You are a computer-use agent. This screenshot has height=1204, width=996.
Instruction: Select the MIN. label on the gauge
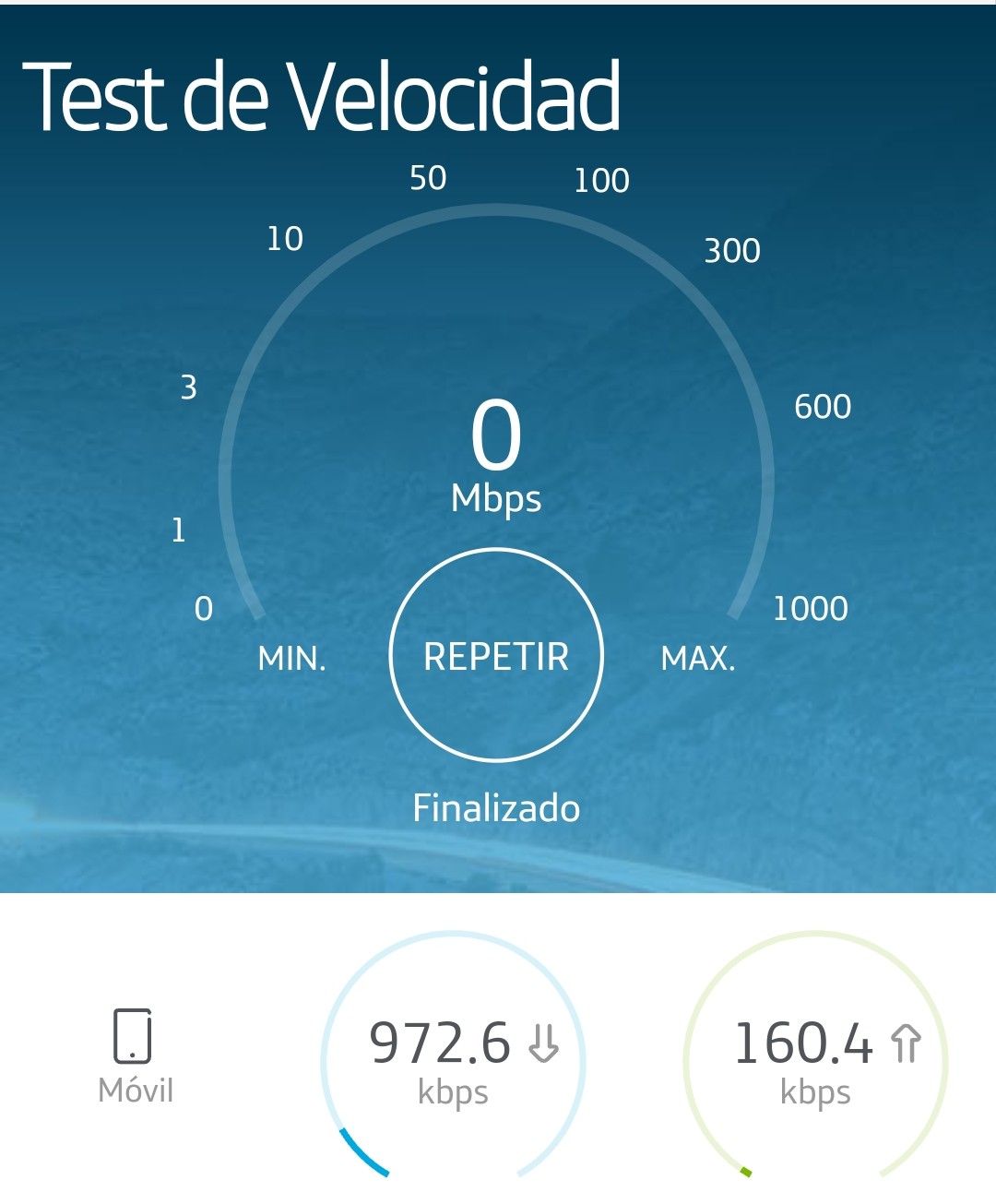pyautogui.click(x=291, y=657)
